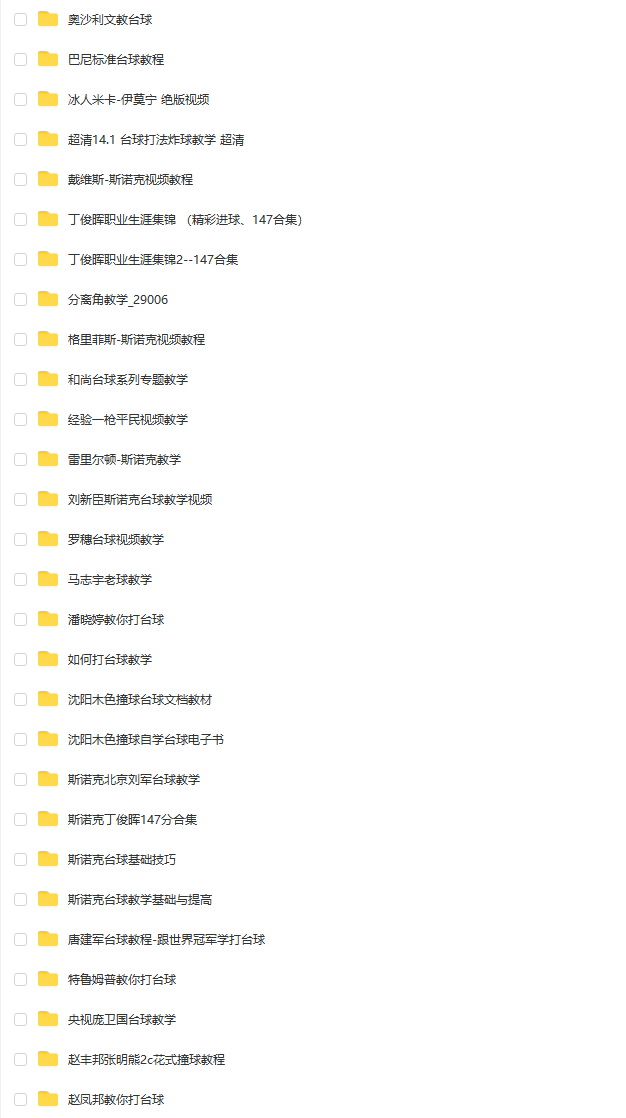The width and height of the screenshot is (626, 1118).
Task: Check the box beside 央视庞卫国台球教学
Action: click(x=20, y=1019)
